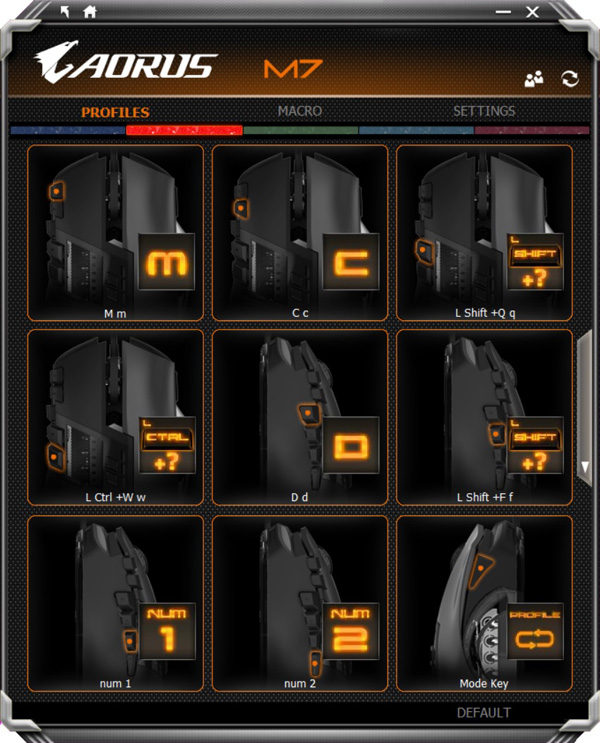Open the Mode Key assignment card
This screenshot has height=743, width=600.
tap(485, 602)
